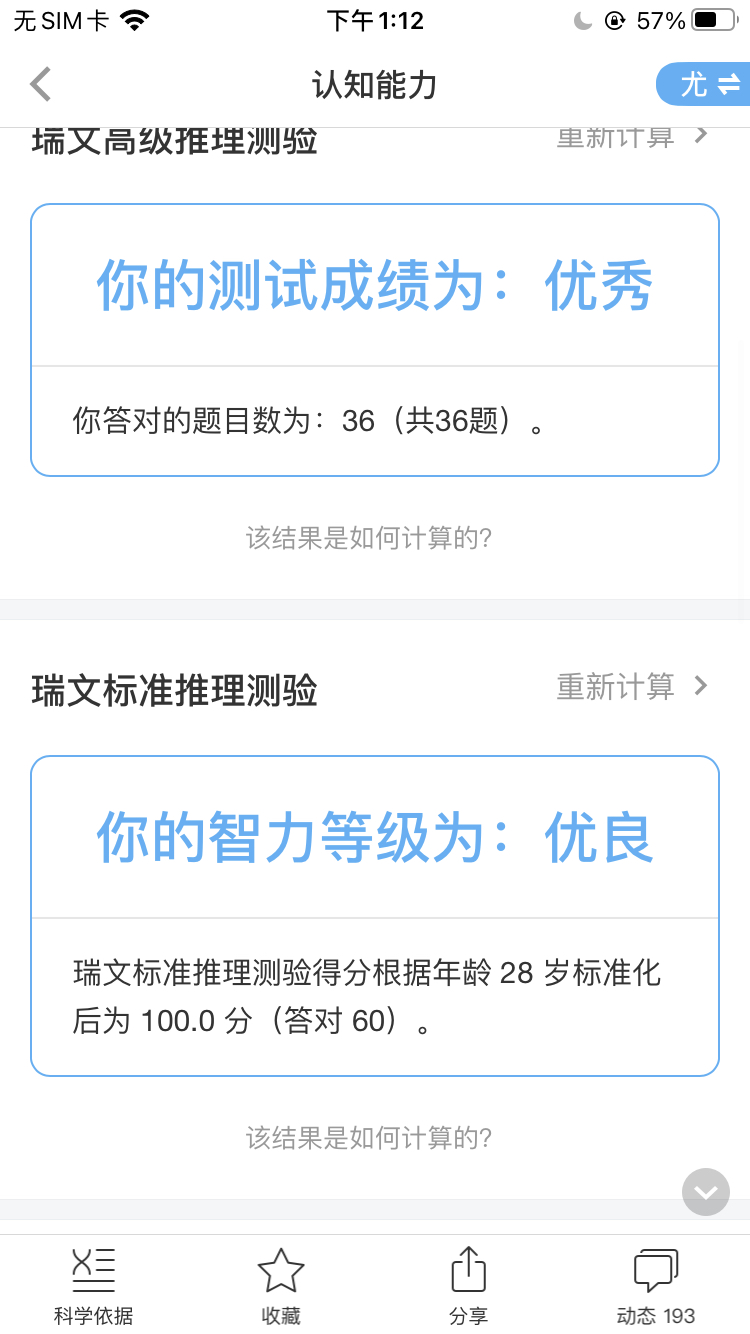Tap 重新计算 for 瑞文高级推理测验
The image size is (750, 1334).
click(x=632, y=137)
